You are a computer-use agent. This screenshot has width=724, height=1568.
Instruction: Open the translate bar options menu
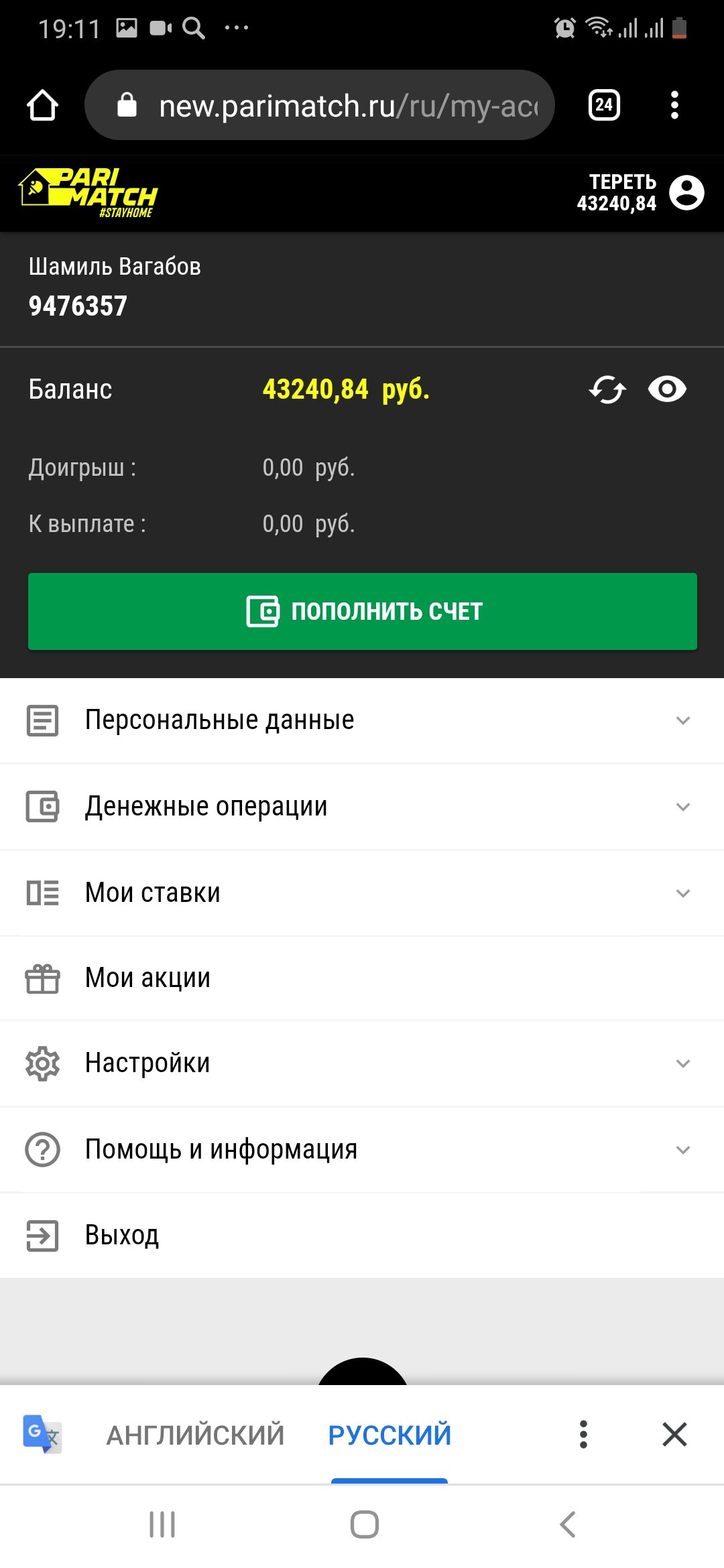point(583,1435)
